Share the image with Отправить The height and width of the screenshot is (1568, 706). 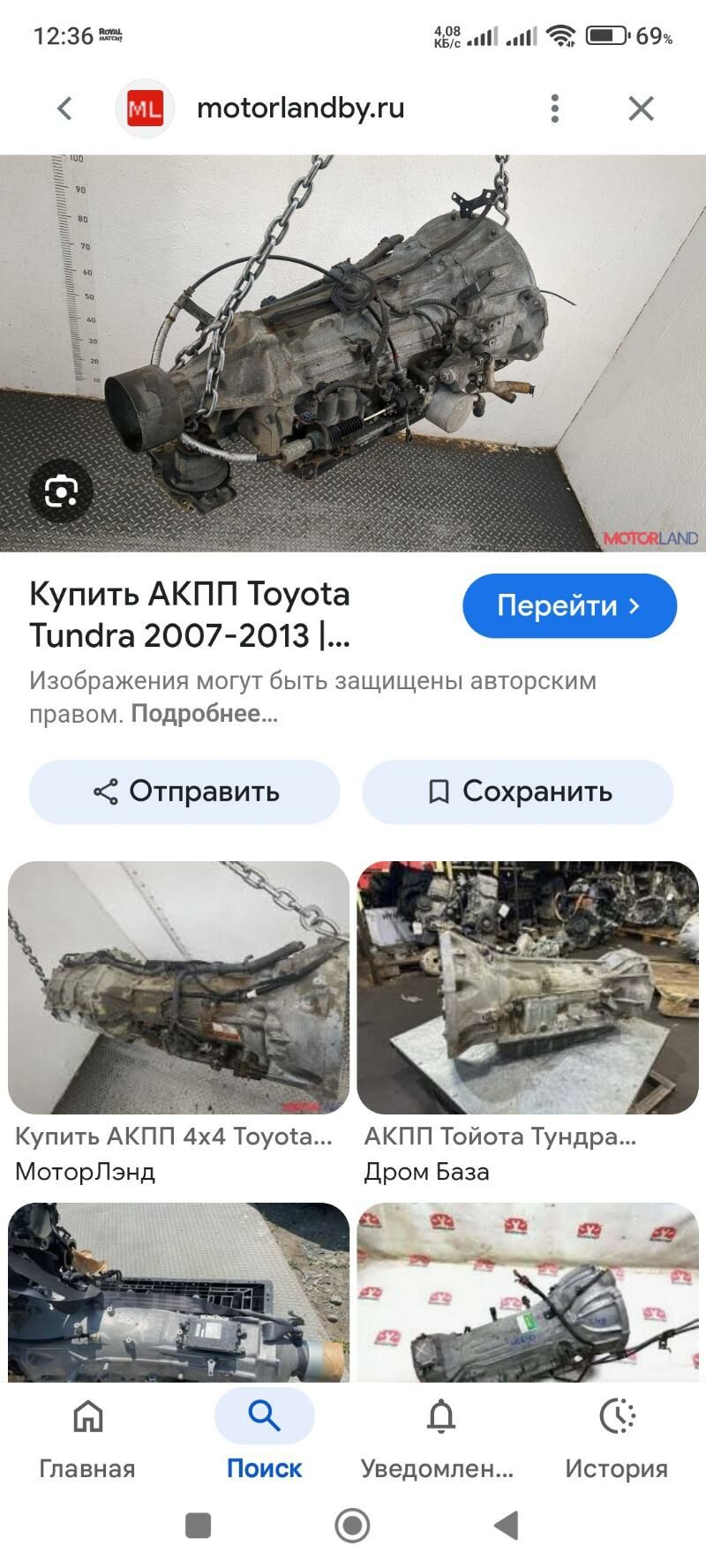click(184, 792)
